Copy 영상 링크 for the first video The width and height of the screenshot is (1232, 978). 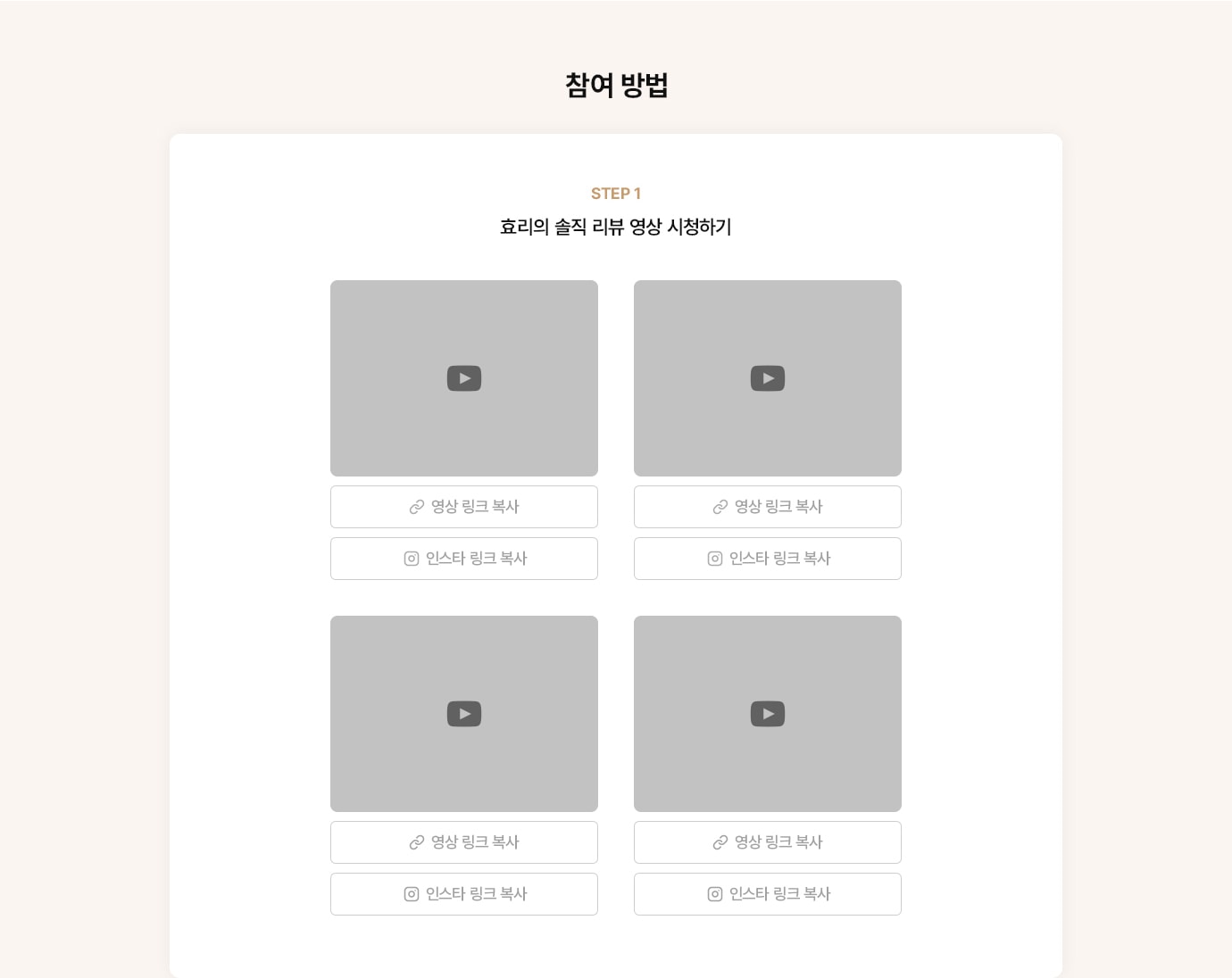(x=464, y=507)
